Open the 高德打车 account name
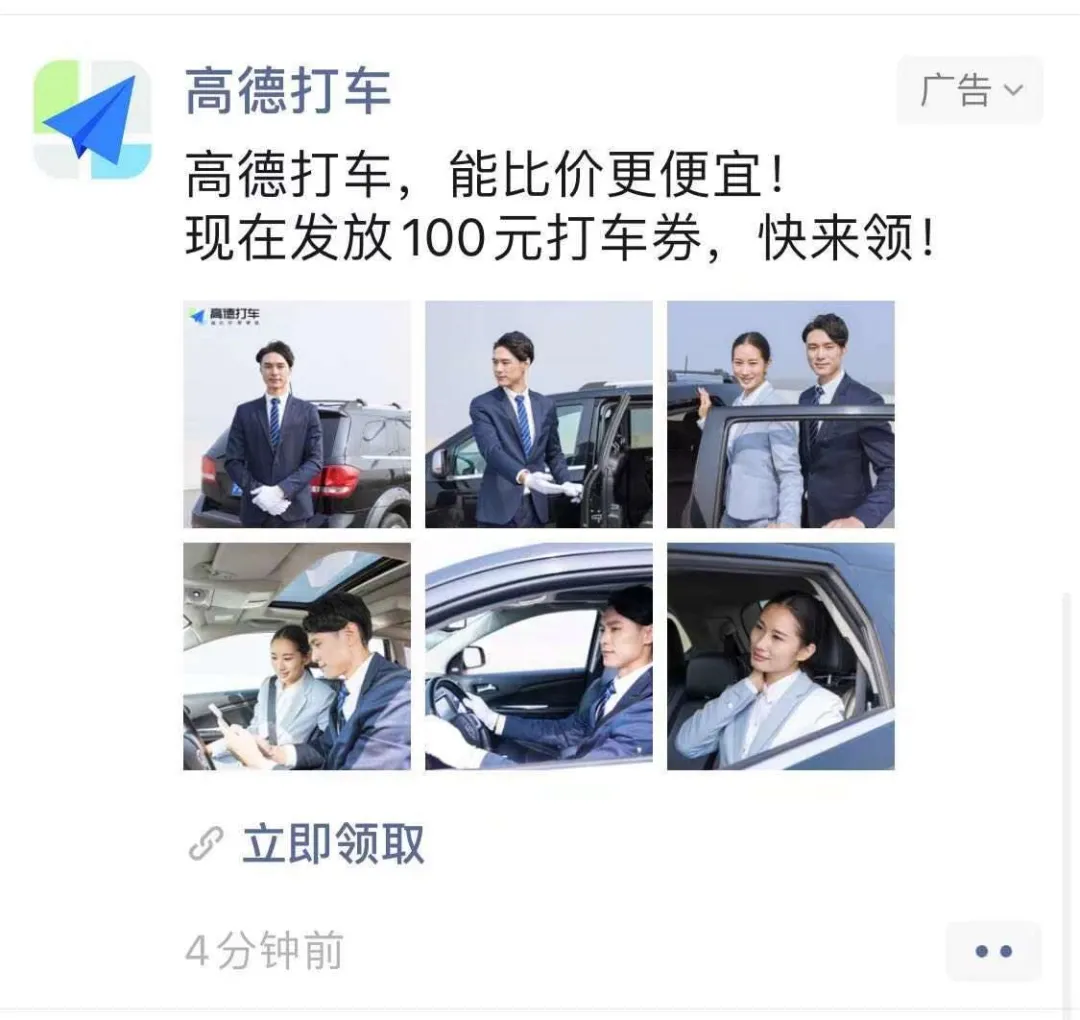The height and width of the screenshot is (1020, 1080). 287,92
